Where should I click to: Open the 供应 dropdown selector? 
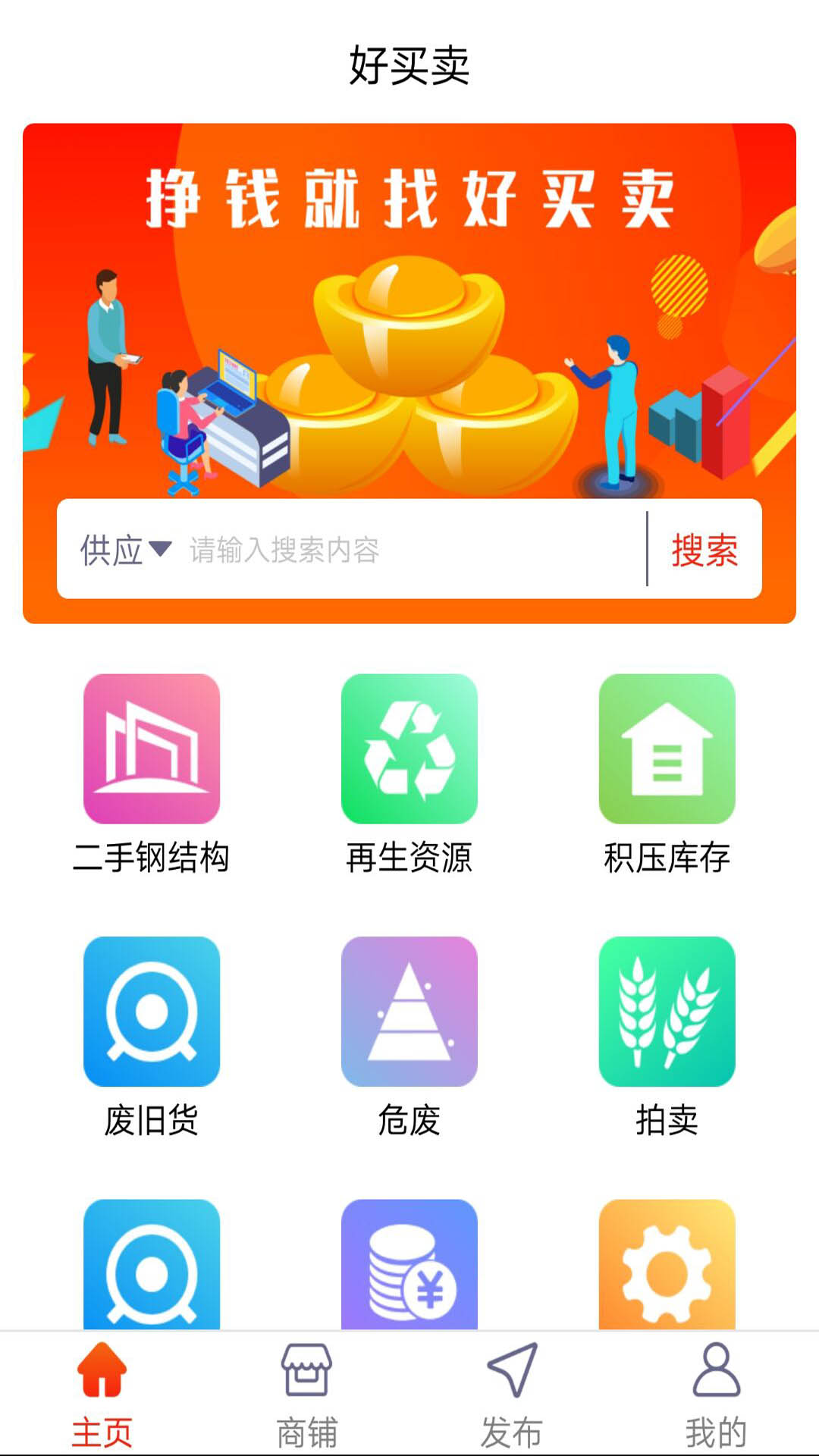(126, 550)
